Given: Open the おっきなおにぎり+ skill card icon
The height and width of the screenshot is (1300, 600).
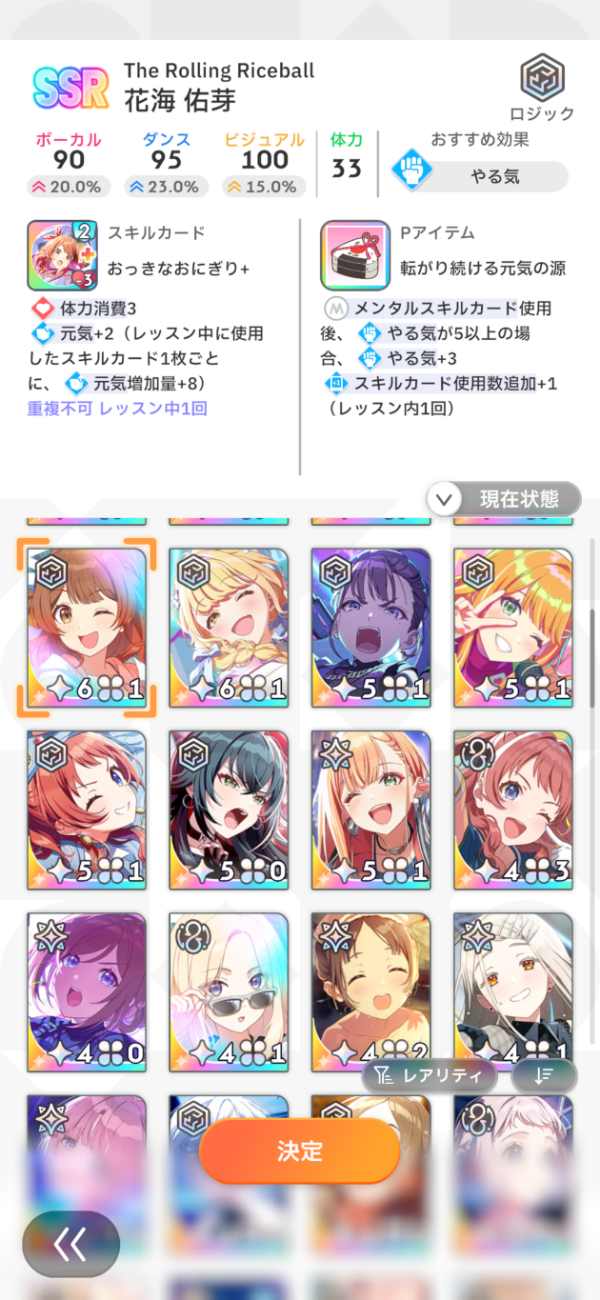Looking at the screenshot, I should pos(55,255).
